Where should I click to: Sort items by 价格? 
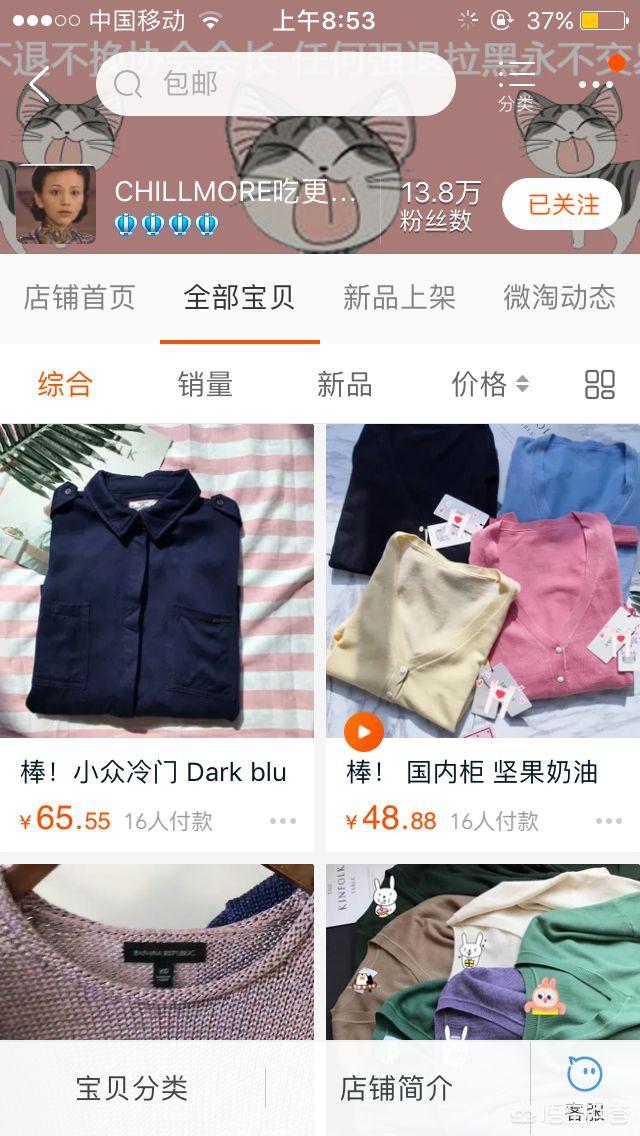point(491,384)
